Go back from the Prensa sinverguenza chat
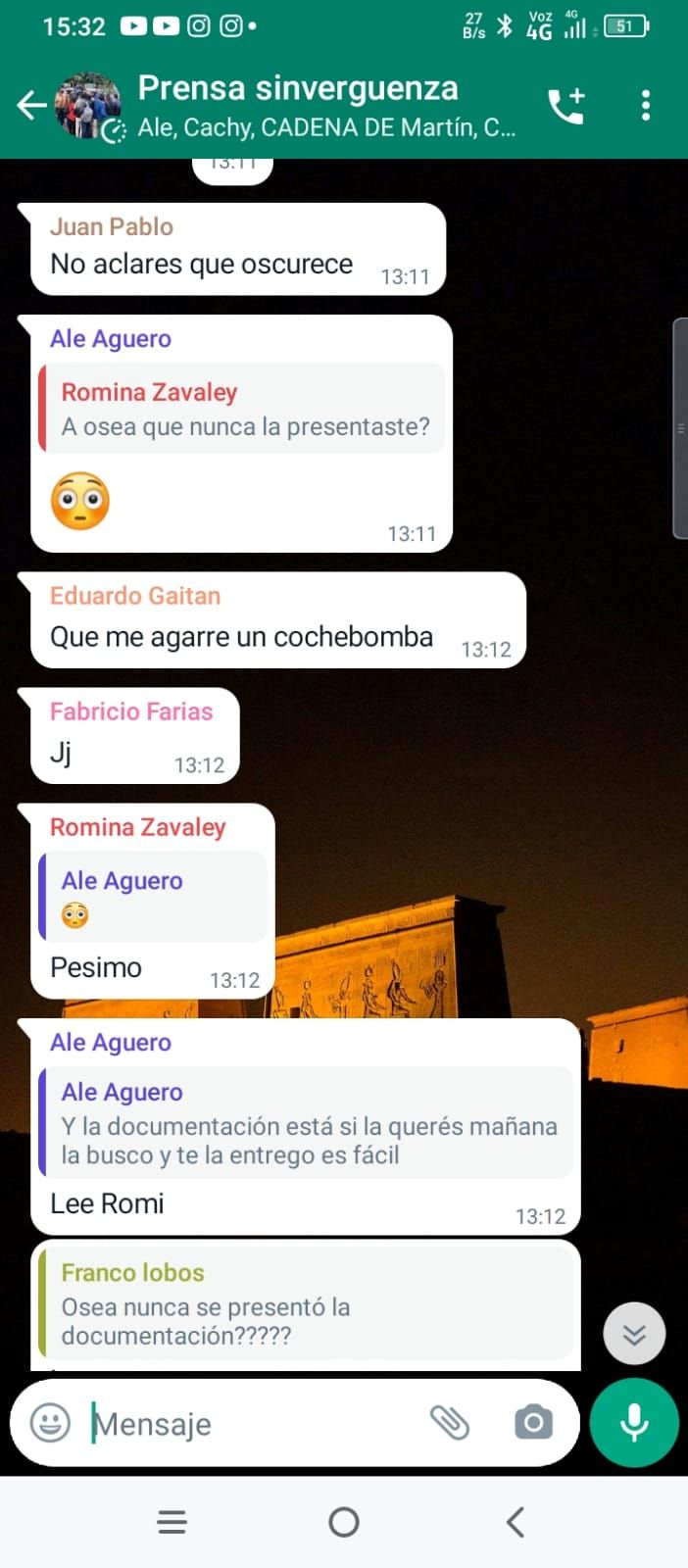Viewport: 688px width, 1568px height. point(32,105)
